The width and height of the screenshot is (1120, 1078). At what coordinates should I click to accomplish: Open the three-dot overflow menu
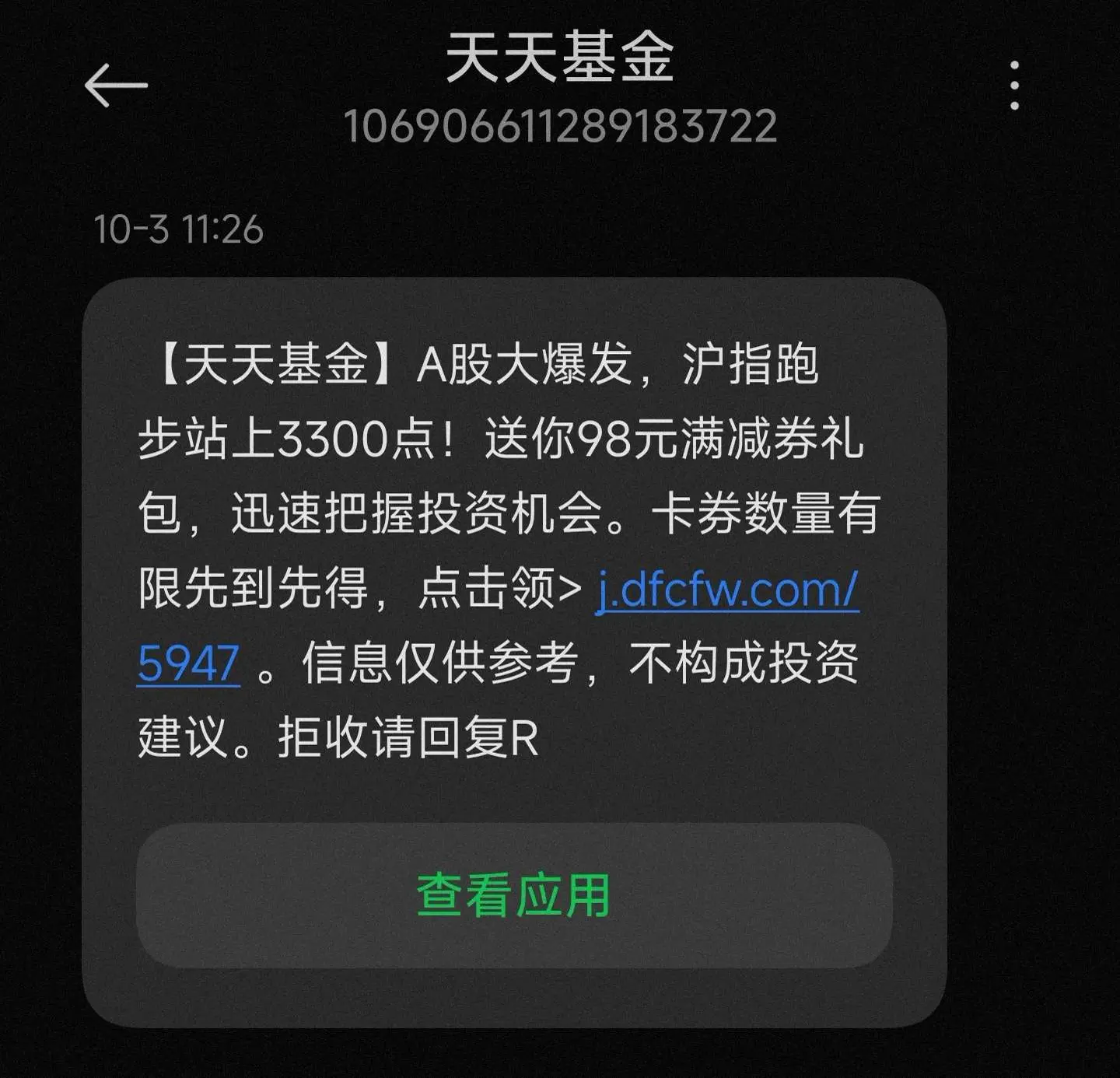pos(1014,86)
